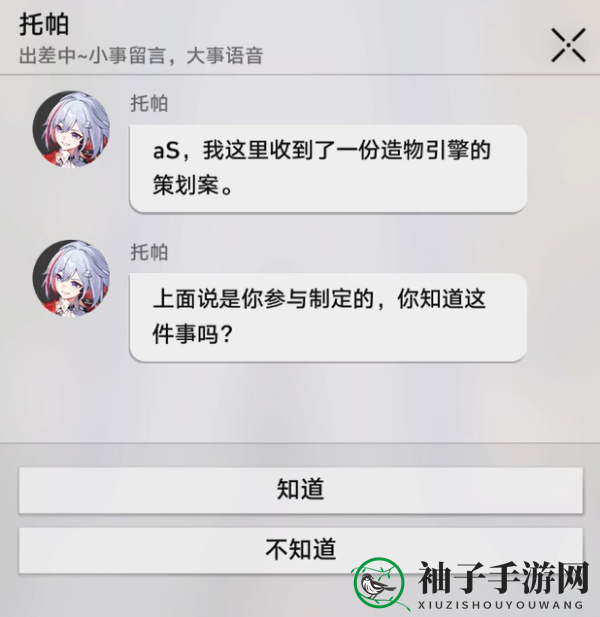The image size is (600, 617).
Task: Close the chat with 托帕
Action: pyautogui.click(x=568, y=45)
